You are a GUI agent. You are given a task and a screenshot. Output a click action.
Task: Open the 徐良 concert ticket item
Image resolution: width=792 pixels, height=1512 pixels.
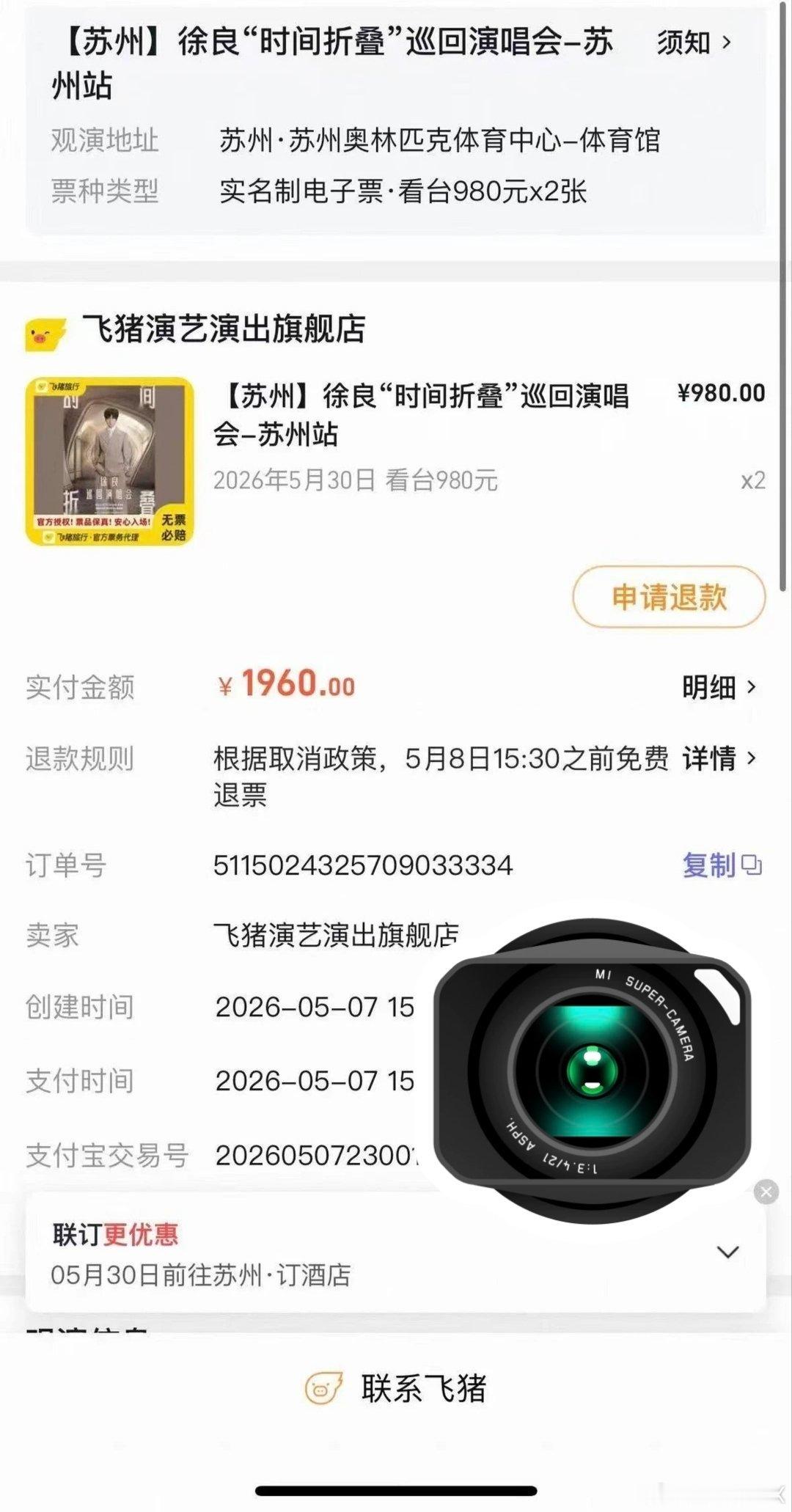pyautogui.click(x=395, y=462)
